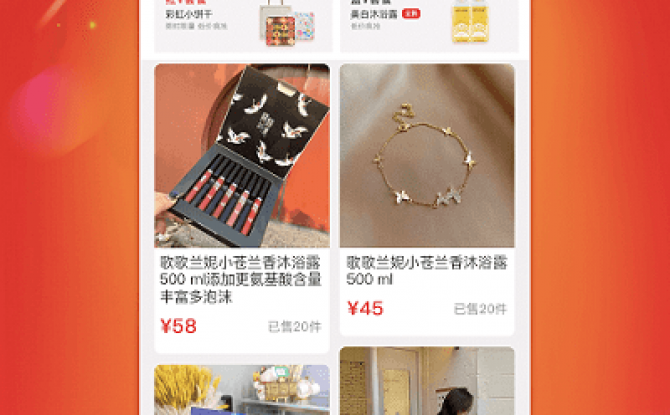670x415 pixels.
Task: Open the product card with dried flowers photo
Action: (x=242, y=391)
